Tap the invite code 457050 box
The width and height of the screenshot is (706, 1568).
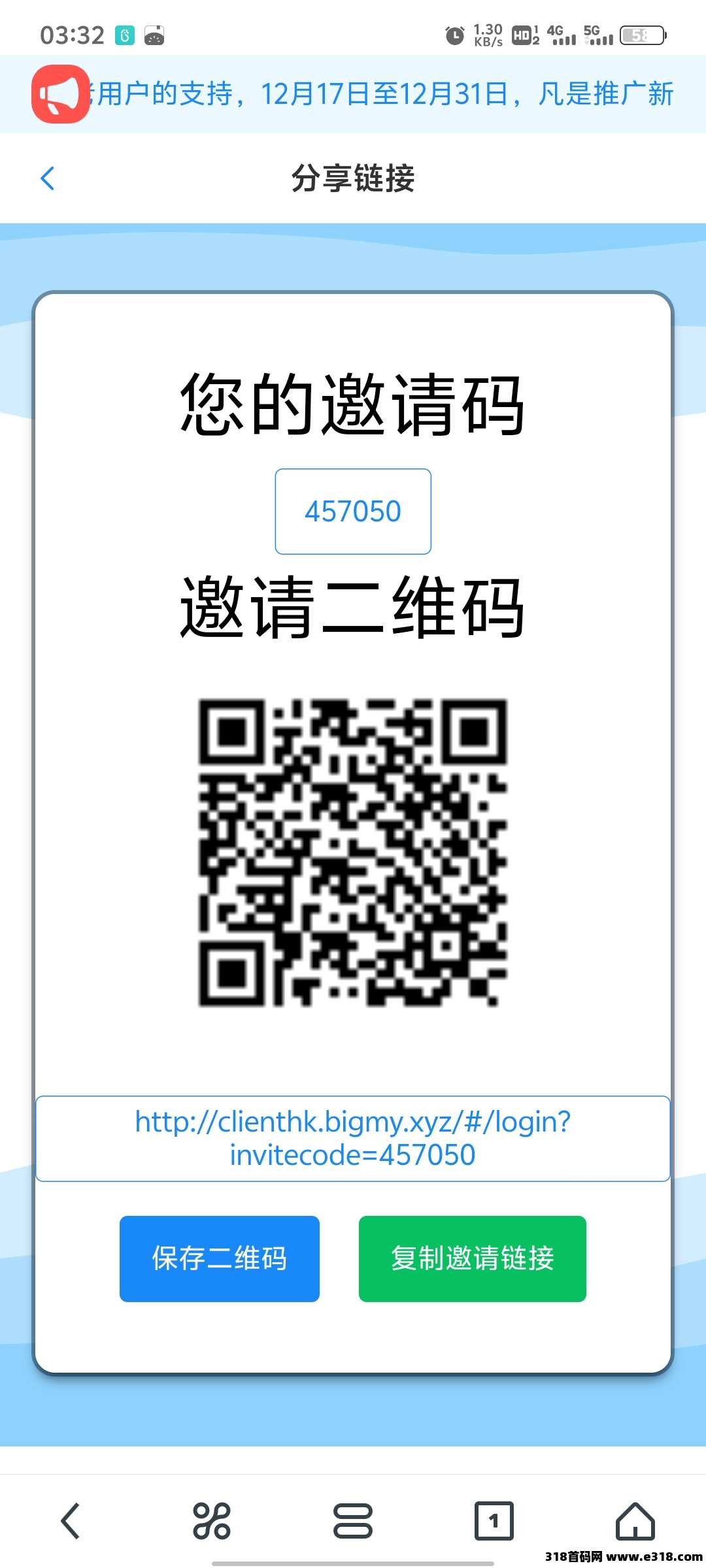[352, 512]
